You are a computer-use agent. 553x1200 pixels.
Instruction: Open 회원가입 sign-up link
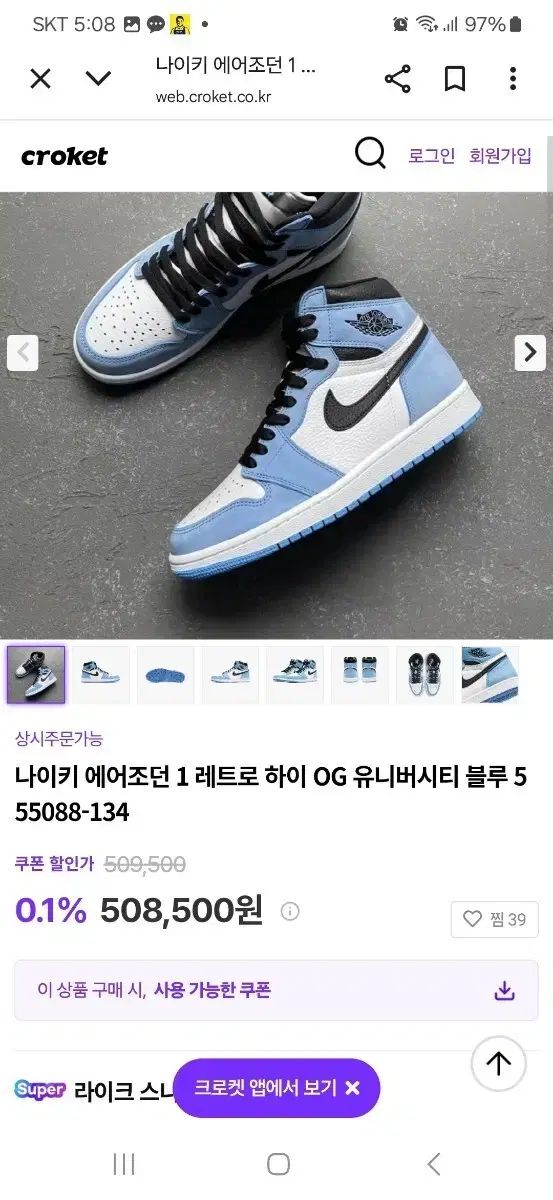point(501,155)
